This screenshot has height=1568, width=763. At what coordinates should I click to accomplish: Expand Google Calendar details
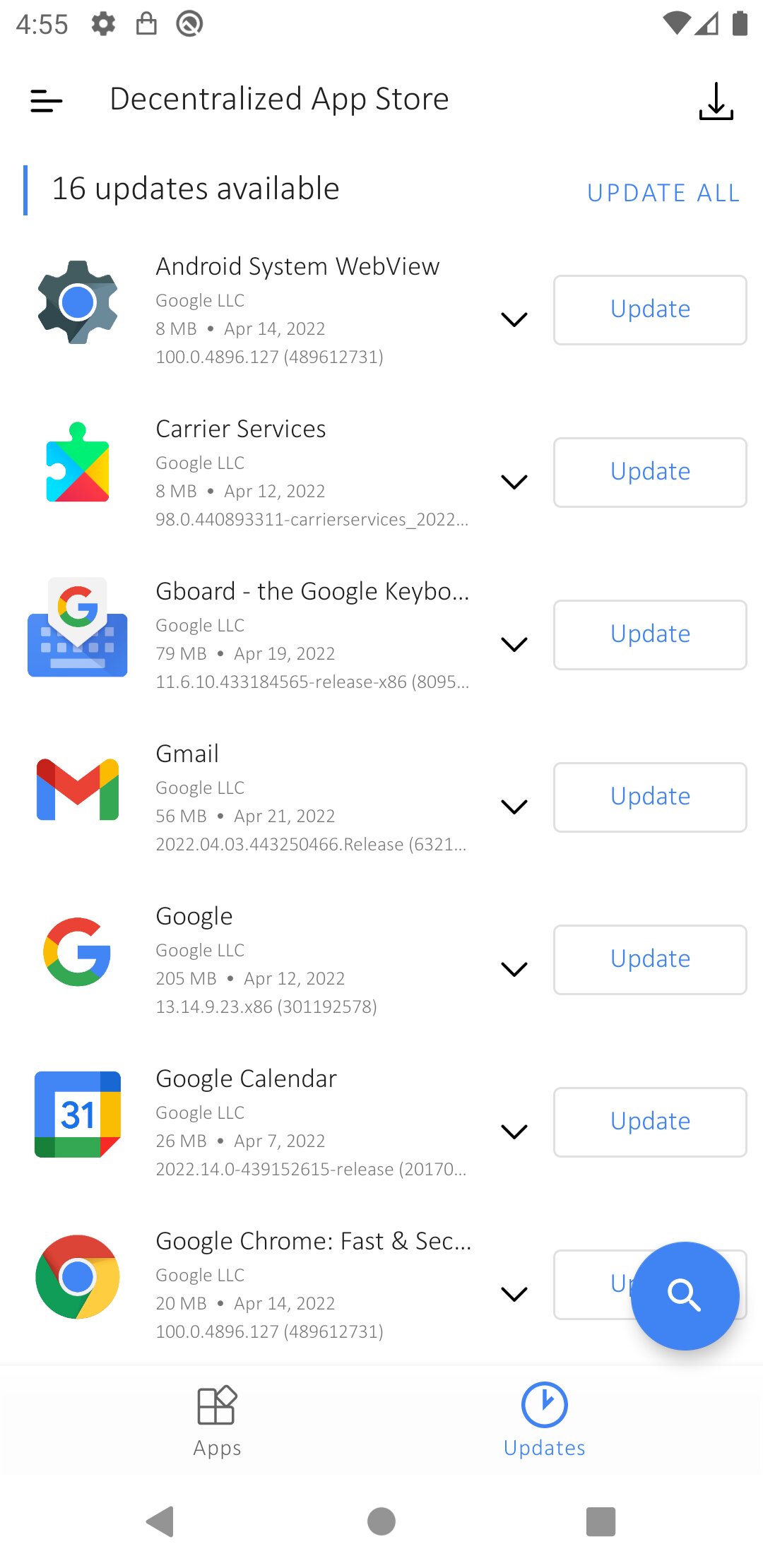point(514,1132)
